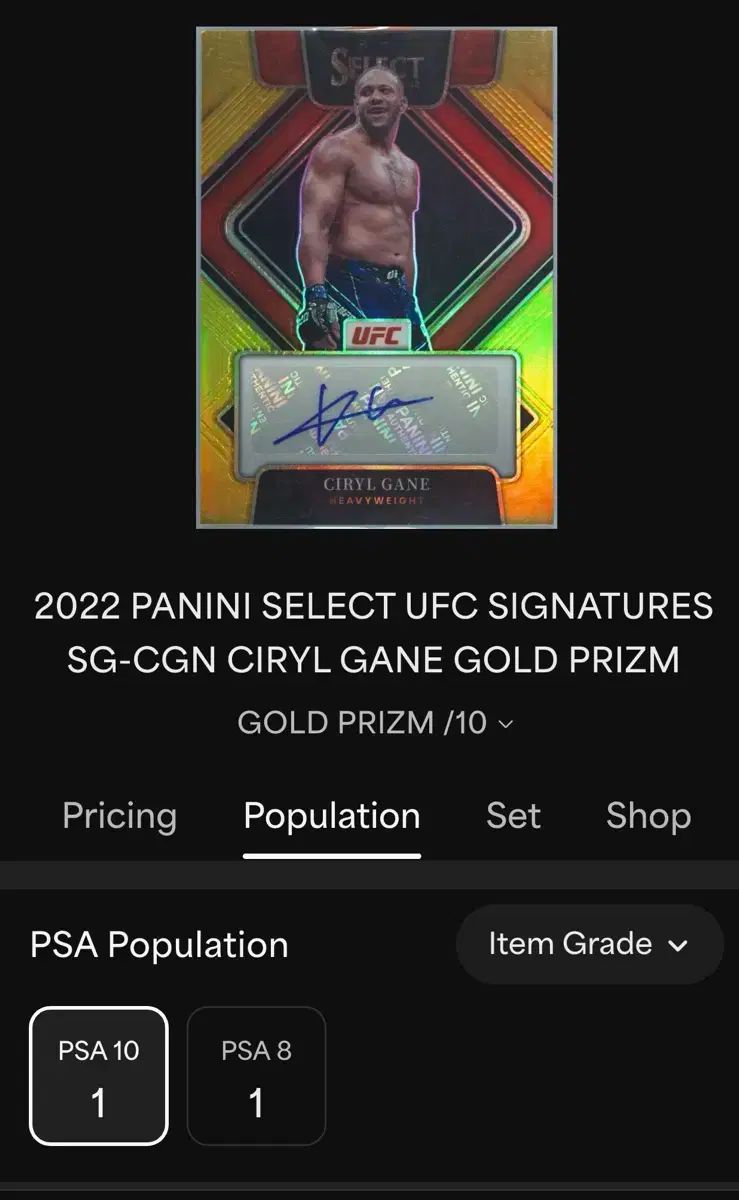739x1200 pixels.
Task: Select the PSA 10 population tile
Action: click(x=98, y=1074)
